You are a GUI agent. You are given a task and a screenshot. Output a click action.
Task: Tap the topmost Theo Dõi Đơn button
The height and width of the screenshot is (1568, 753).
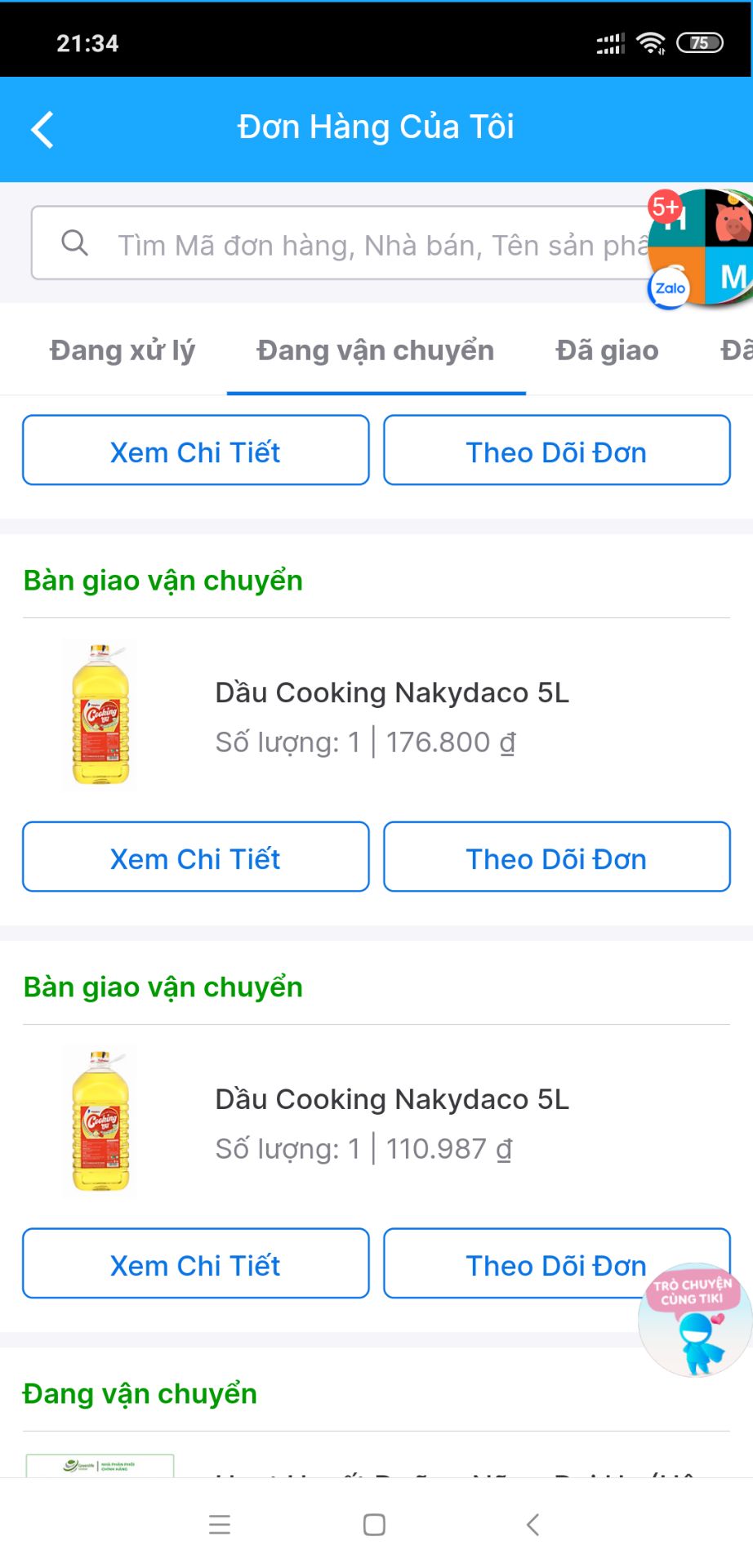coord(556,451)
